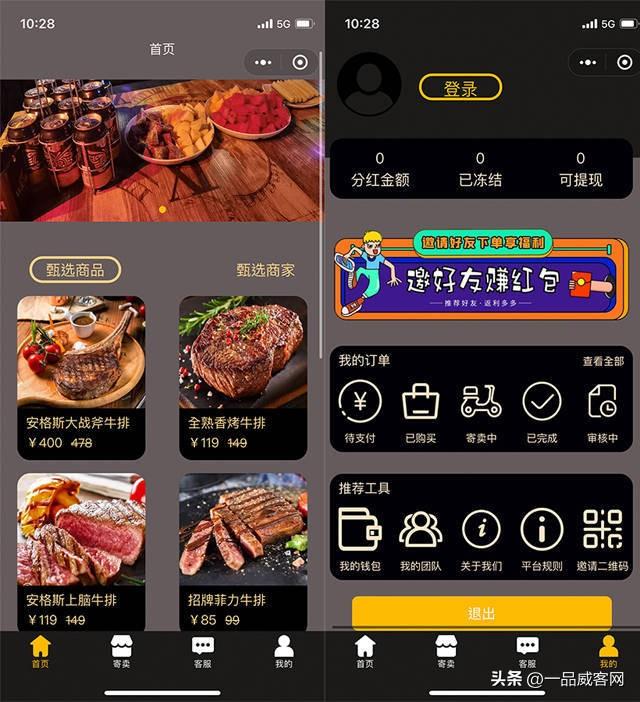Open 已购买 purchased orders
This screenshot has width=640, height=702.
point(421,411)
